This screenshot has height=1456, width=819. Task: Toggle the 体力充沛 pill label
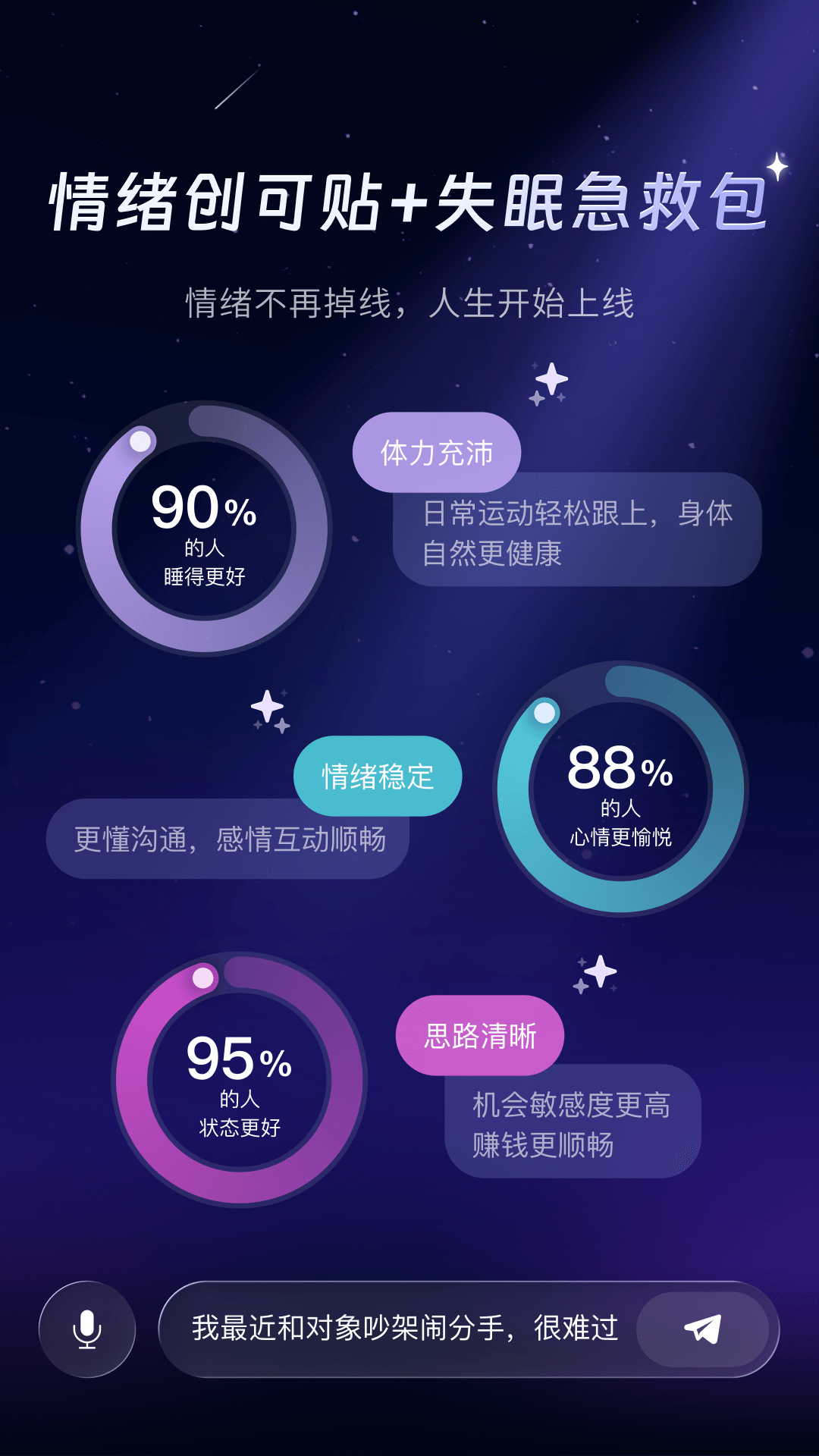tap(438, 451)
